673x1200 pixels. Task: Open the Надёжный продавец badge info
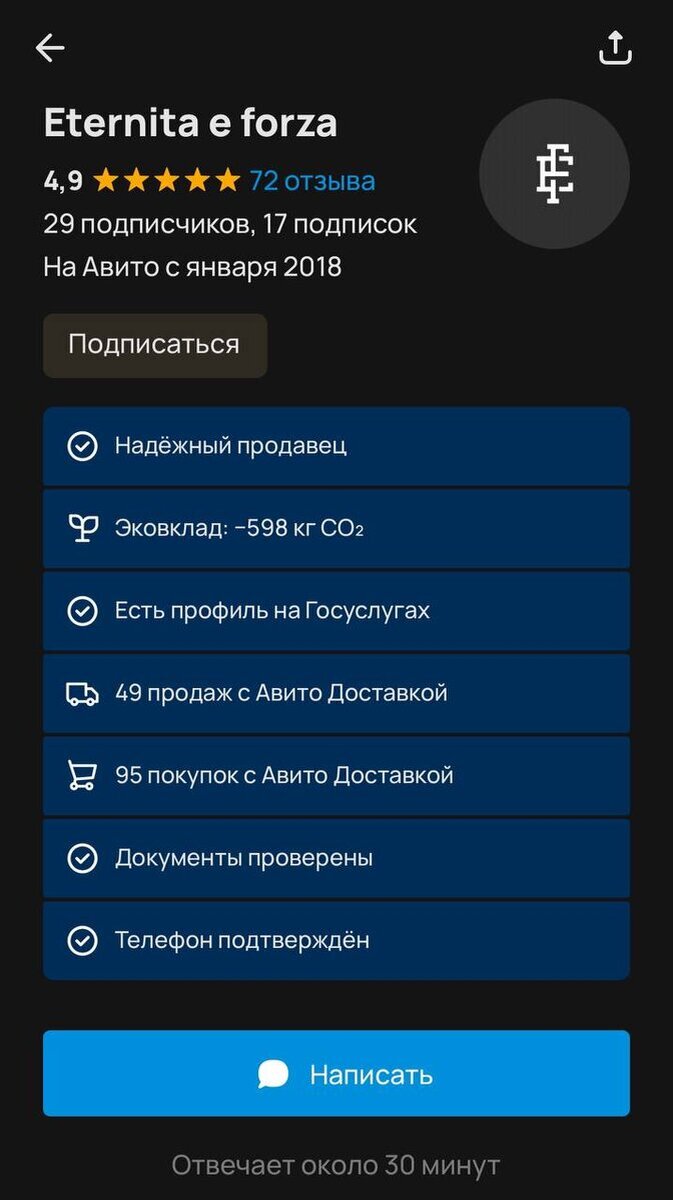pos(336,446)
